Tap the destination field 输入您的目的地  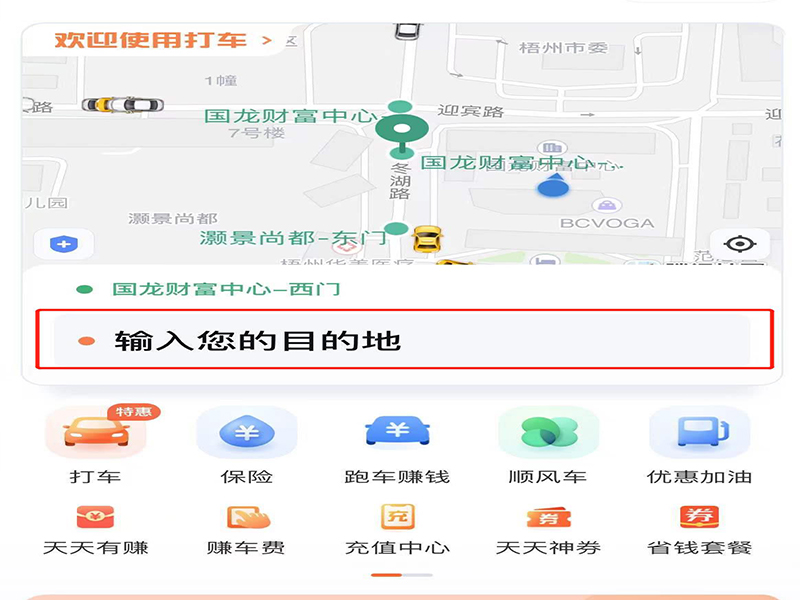pos(400,341)
